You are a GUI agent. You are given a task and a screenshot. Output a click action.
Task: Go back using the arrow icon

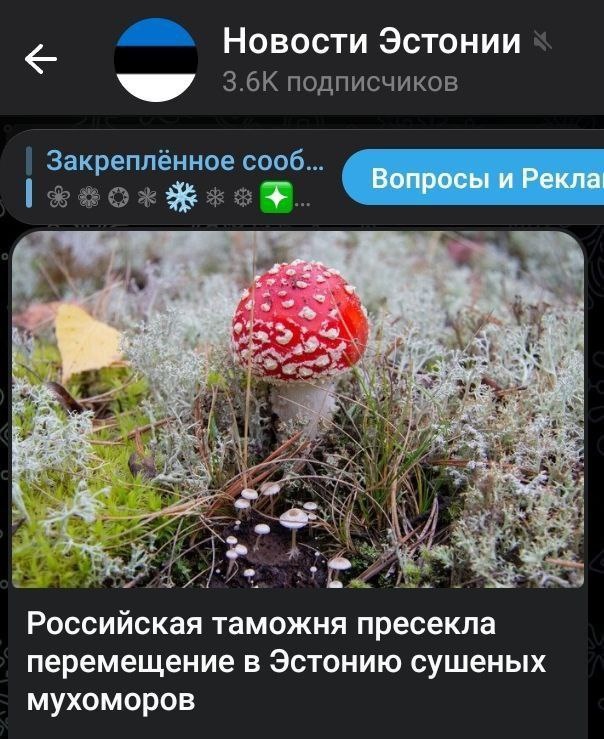(x=41, y=59)
